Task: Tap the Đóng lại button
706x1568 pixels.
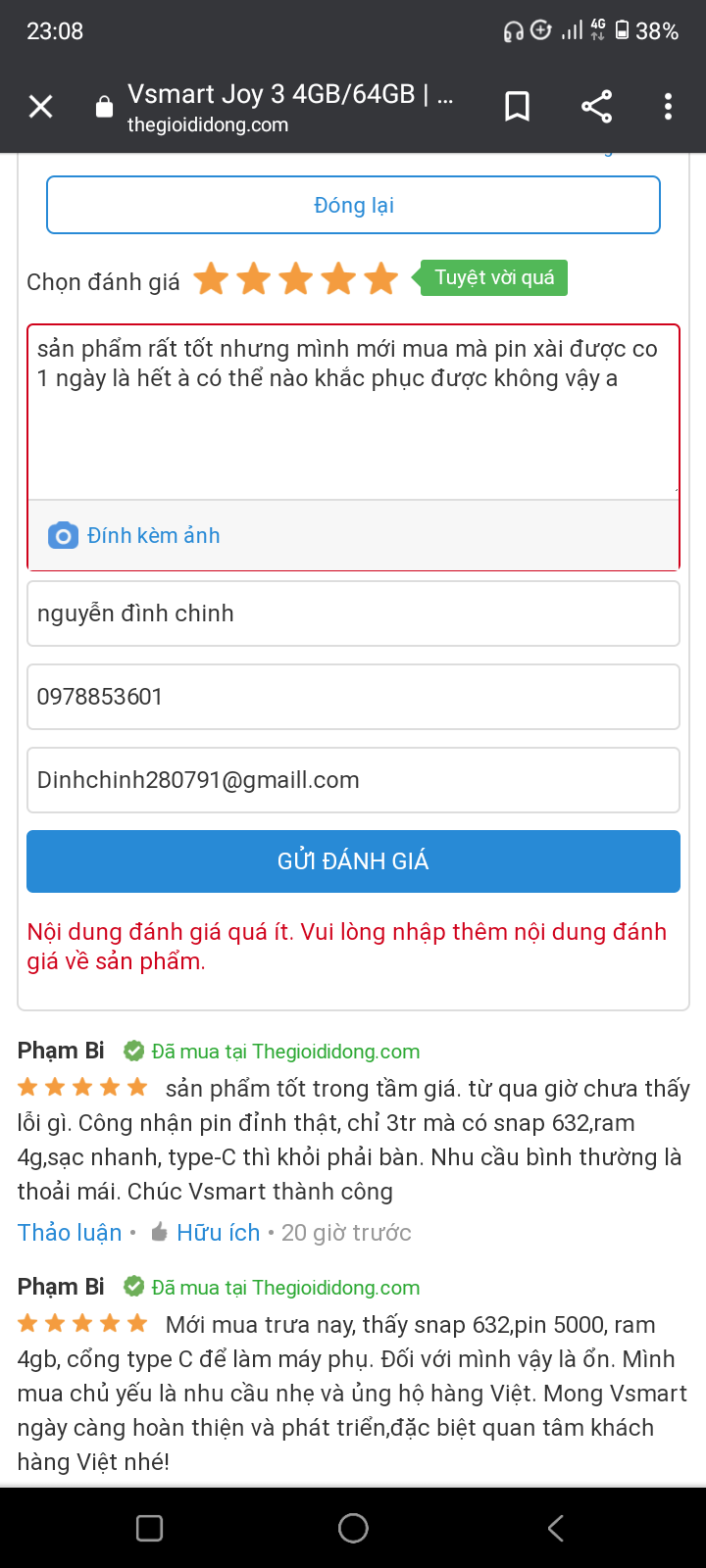Action: pos(353,206)
